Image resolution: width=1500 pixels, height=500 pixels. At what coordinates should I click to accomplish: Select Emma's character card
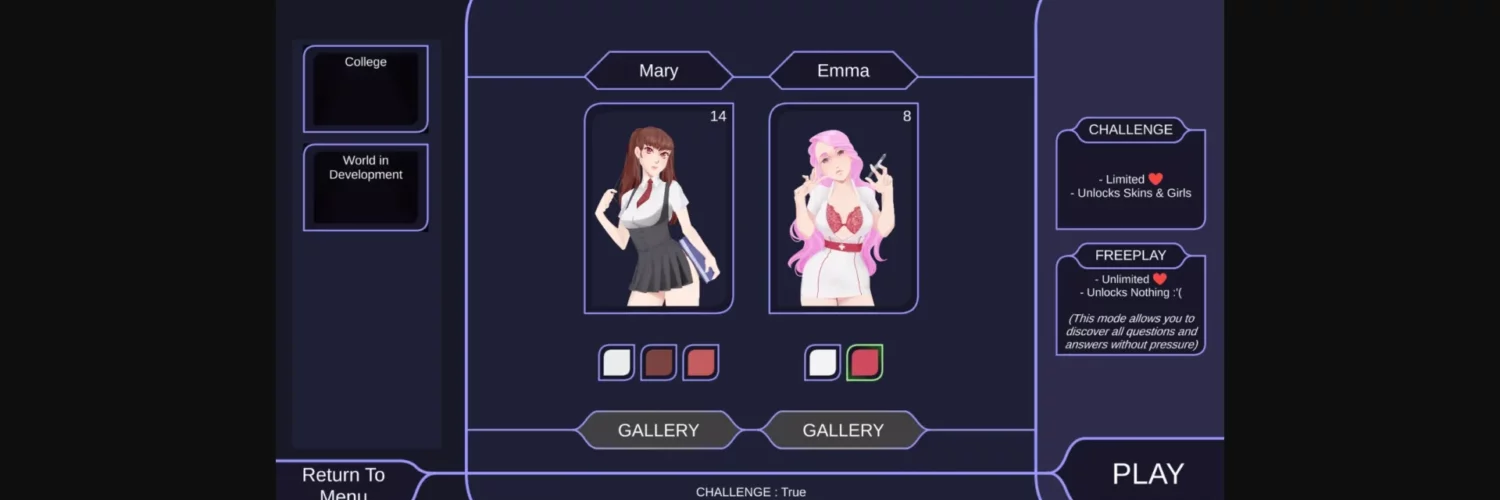tap(843, 208)
